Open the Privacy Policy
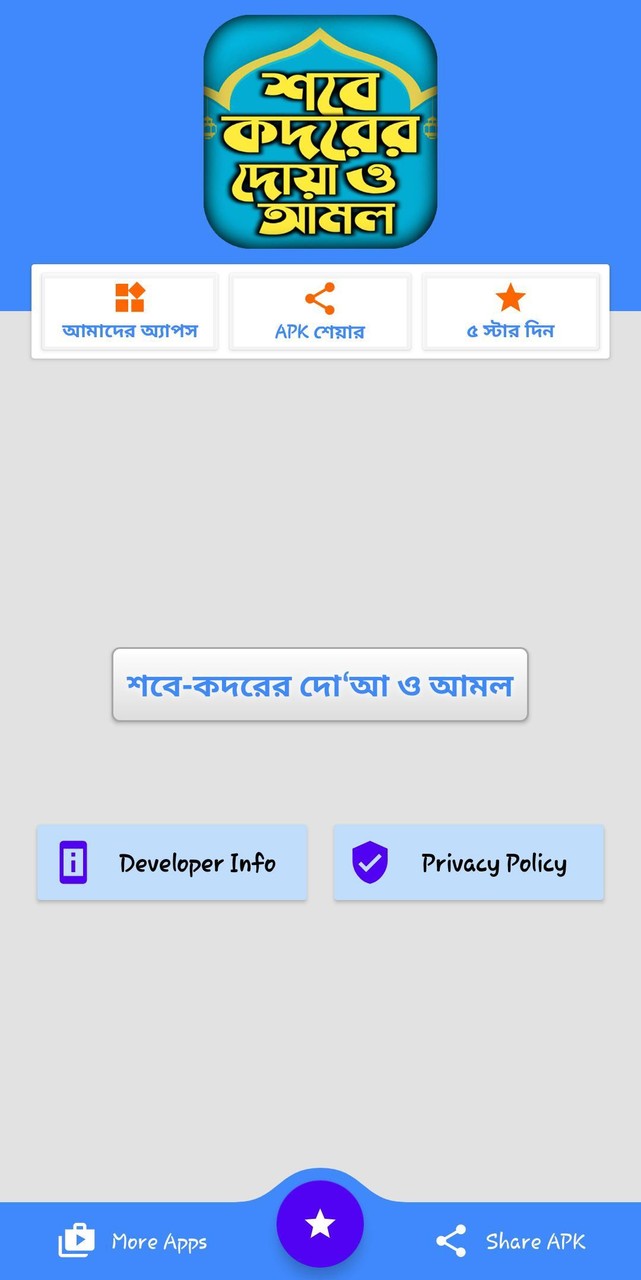 pos(469,863)
